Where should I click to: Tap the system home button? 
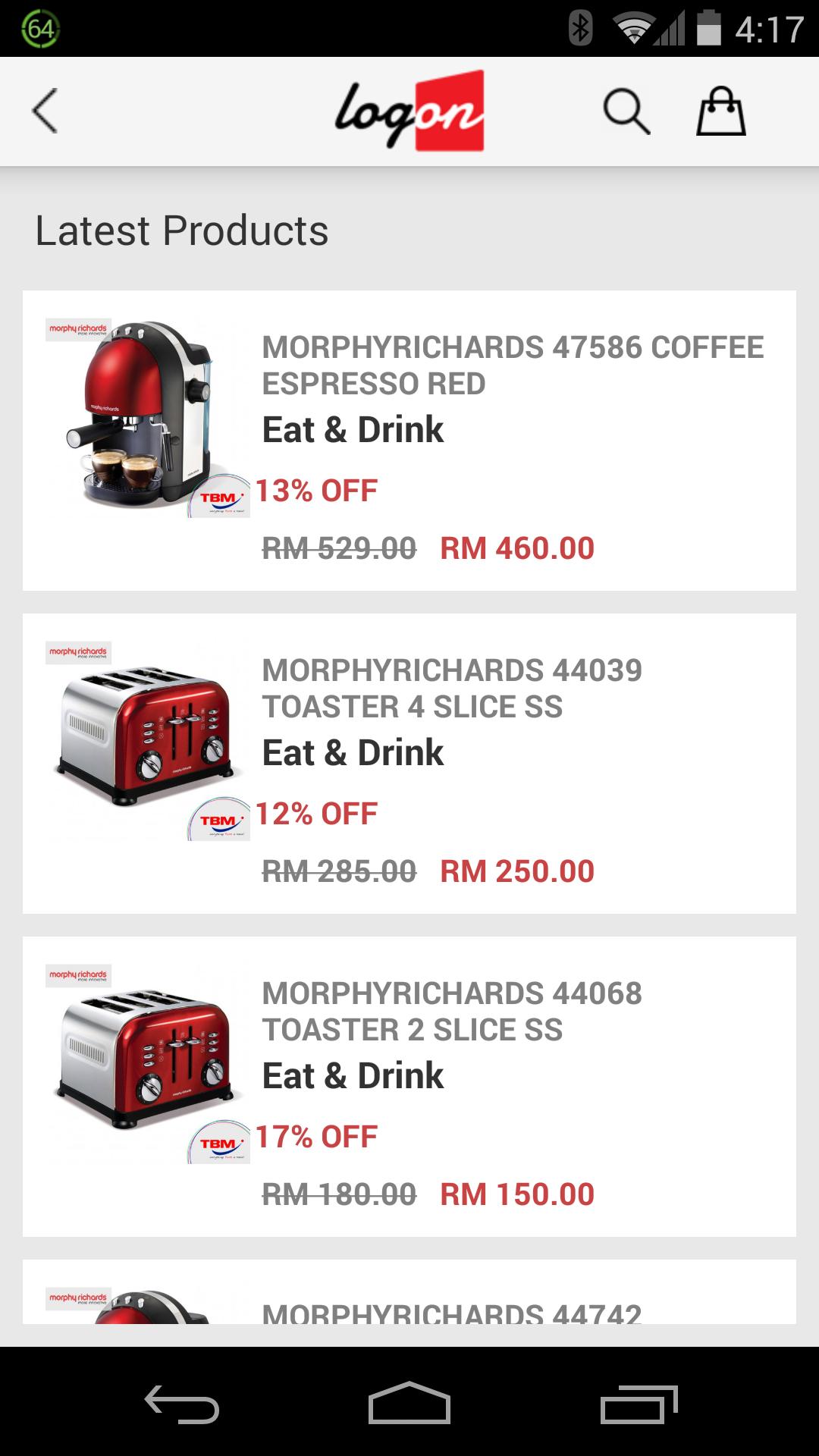pyautogui.click(x=409, y=1403)
